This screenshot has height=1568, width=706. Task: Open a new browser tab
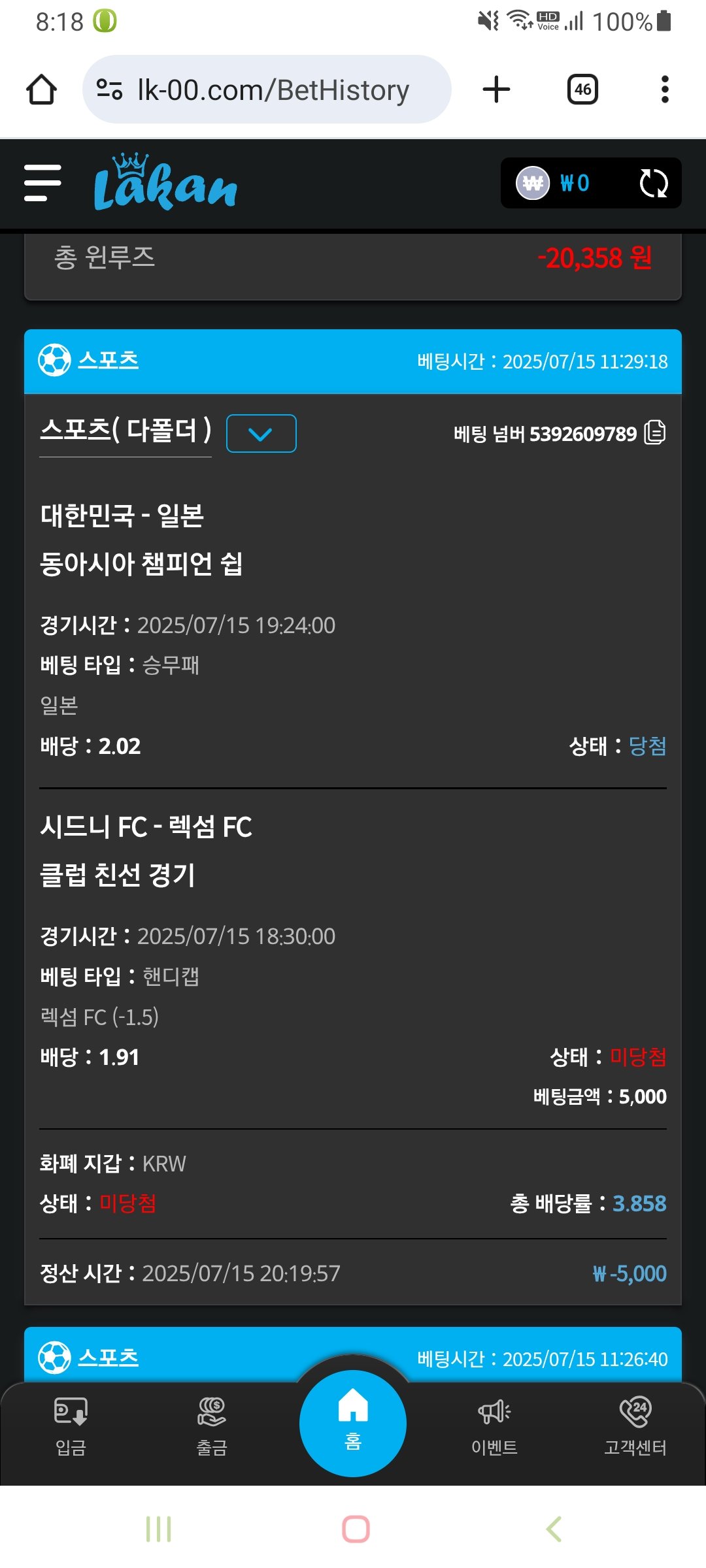496,90
